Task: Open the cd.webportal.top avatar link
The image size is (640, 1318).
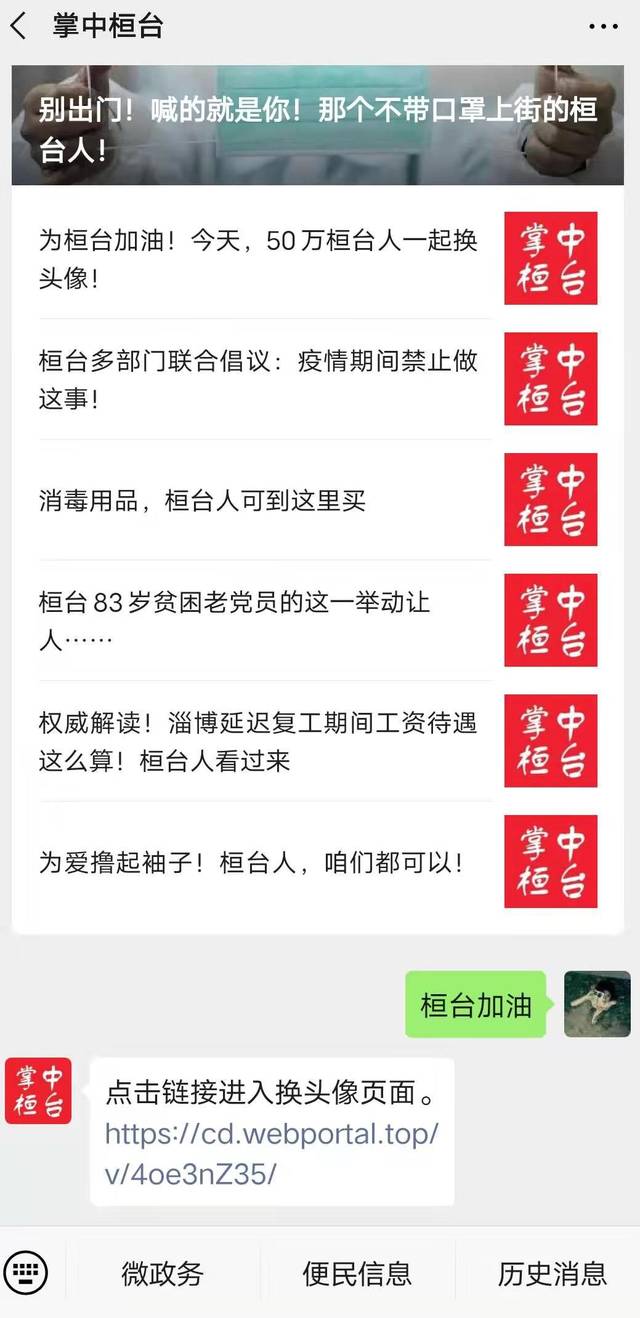Action: coord(272,1154)
